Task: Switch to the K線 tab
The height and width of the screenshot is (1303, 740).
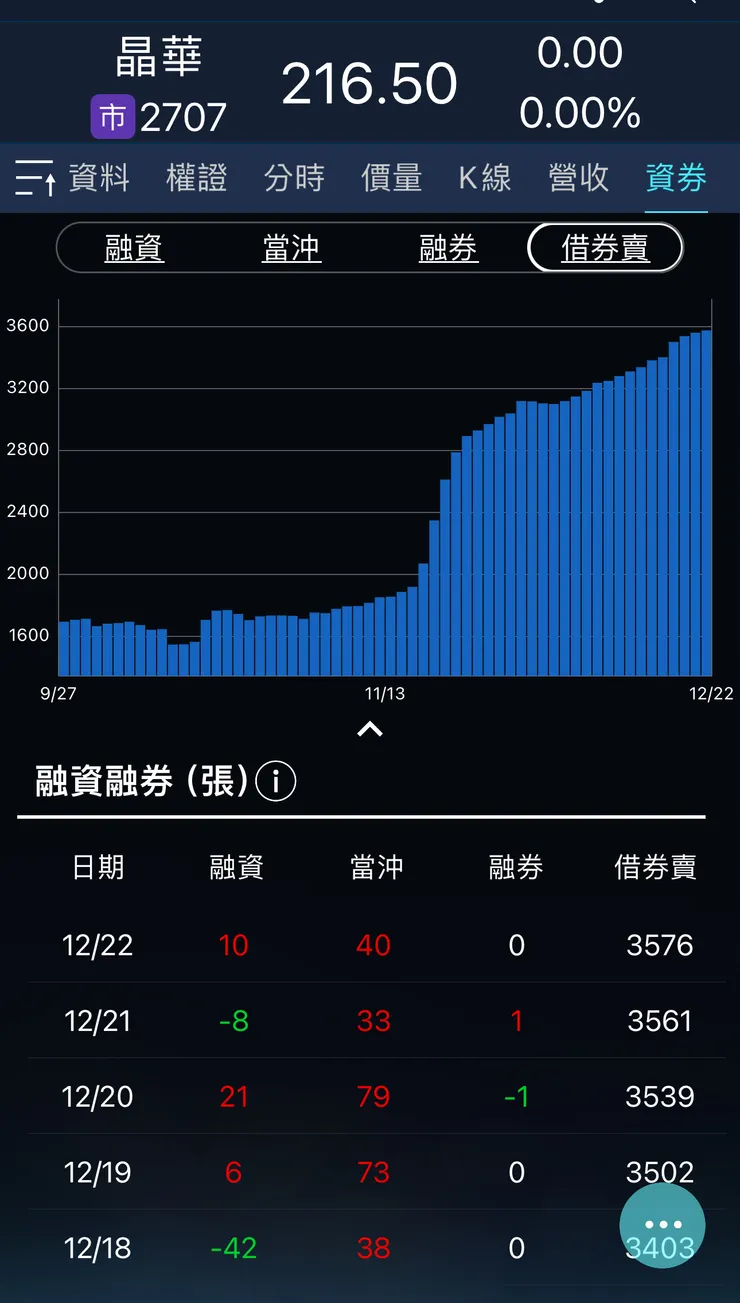Action: 484,178
